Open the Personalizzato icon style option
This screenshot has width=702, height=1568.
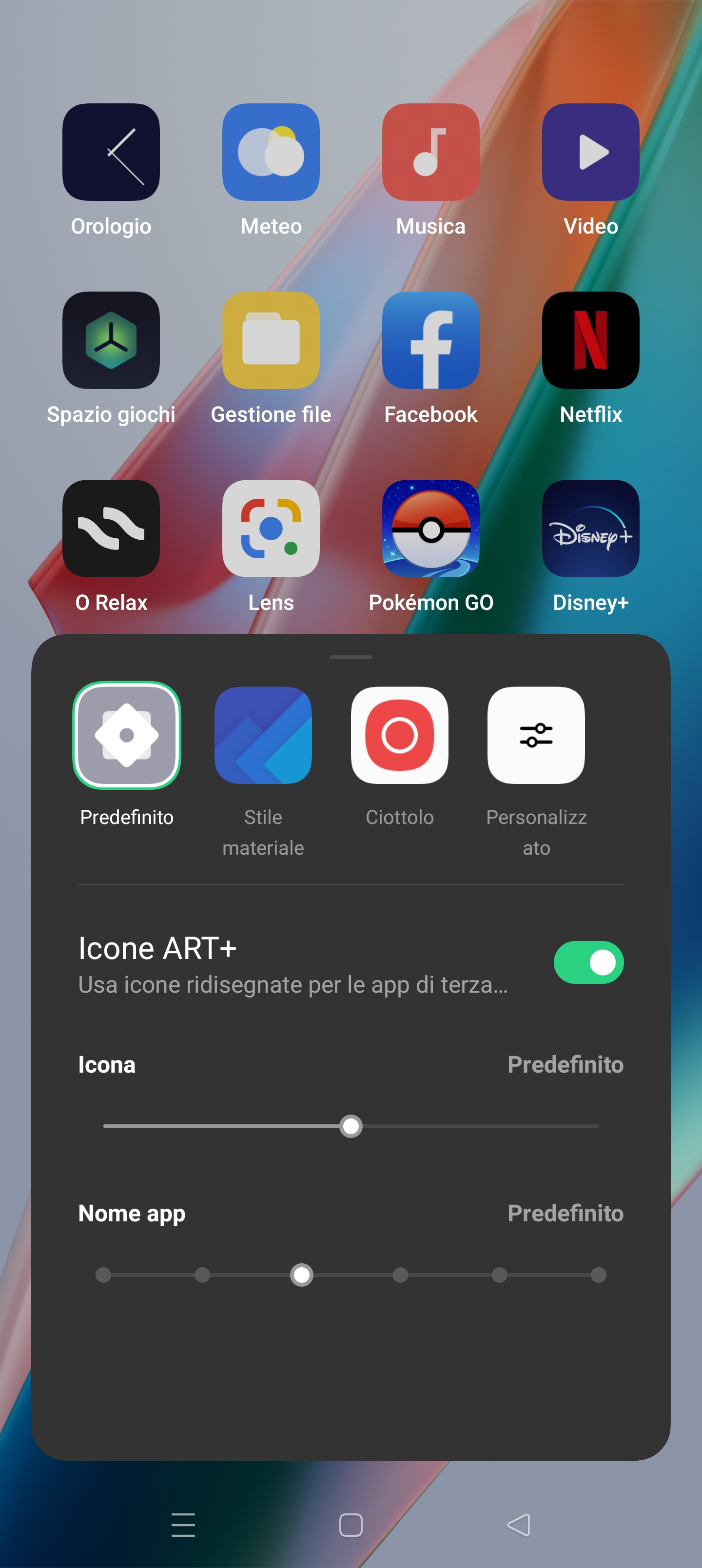click(x=536, y=735)
